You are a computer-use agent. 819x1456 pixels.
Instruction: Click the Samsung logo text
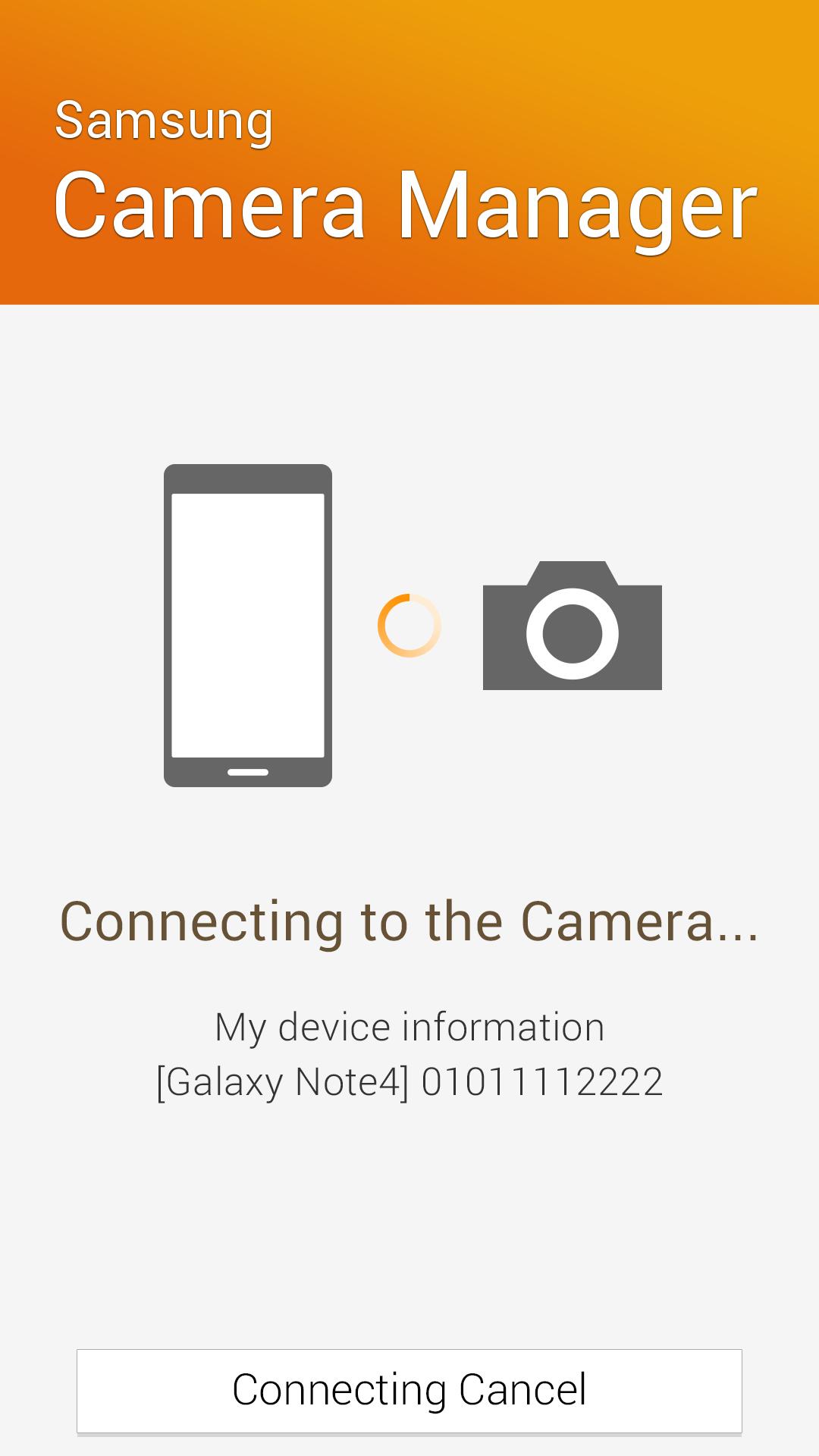164,120
